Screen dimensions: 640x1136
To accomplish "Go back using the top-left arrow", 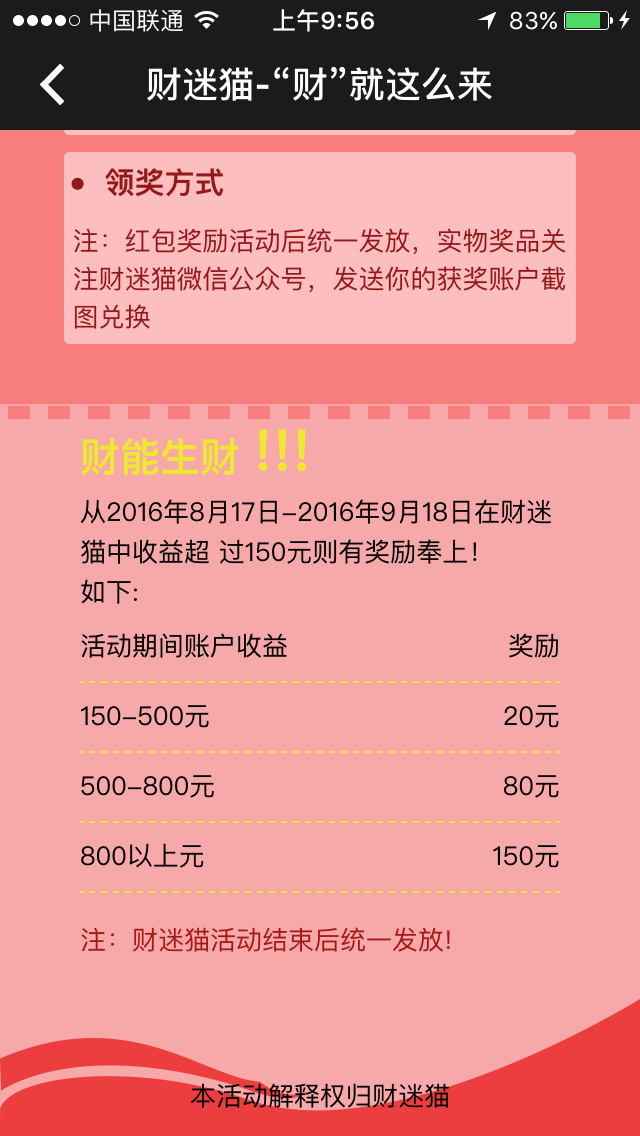I will tap(52, 85).
